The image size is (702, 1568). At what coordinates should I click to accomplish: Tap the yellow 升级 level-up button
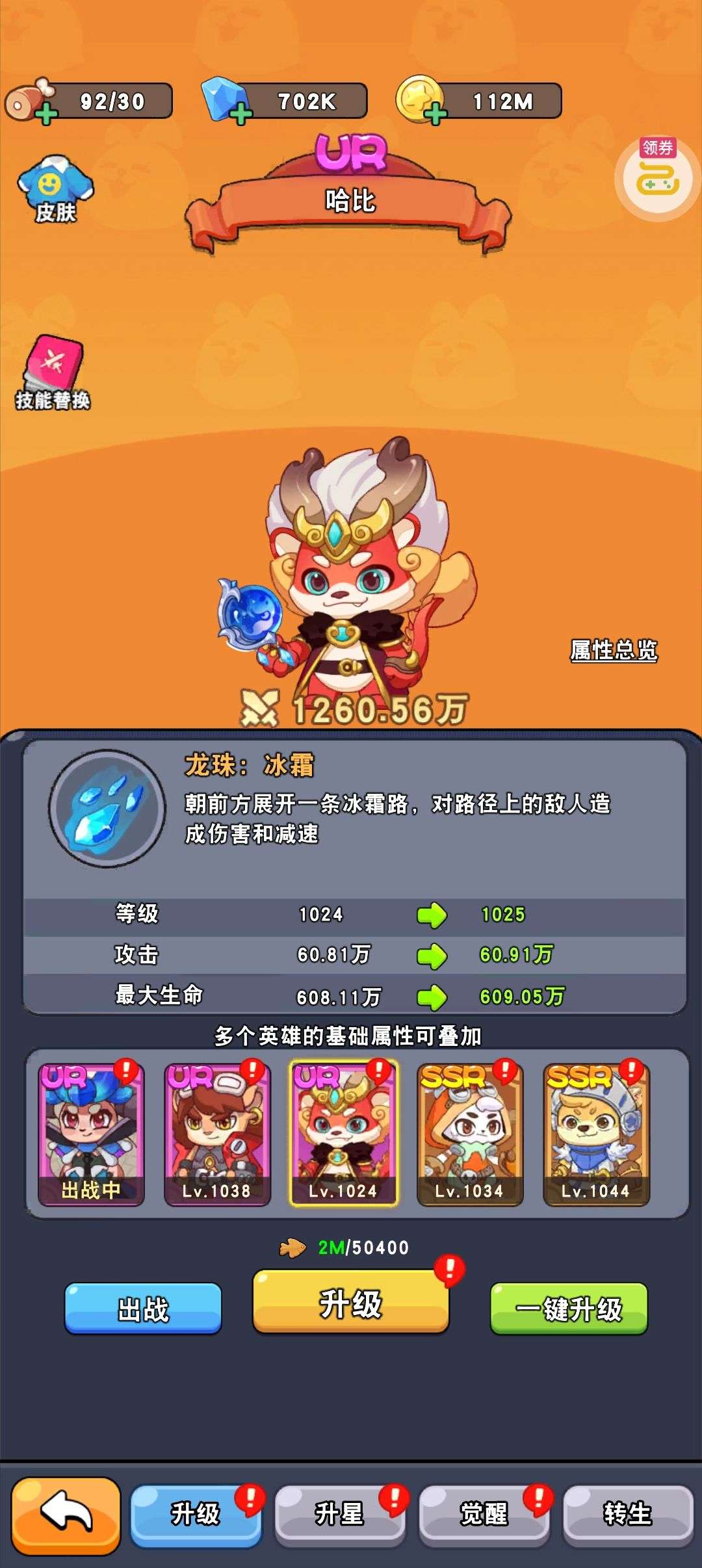click(350, 1303)
